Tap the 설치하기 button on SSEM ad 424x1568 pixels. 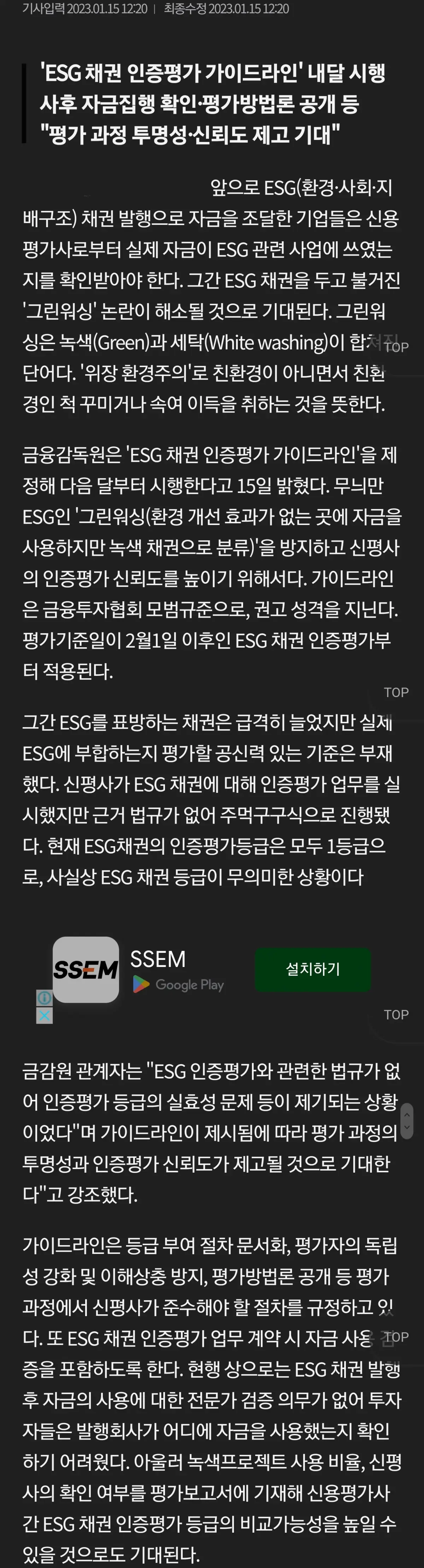[313, 969]
